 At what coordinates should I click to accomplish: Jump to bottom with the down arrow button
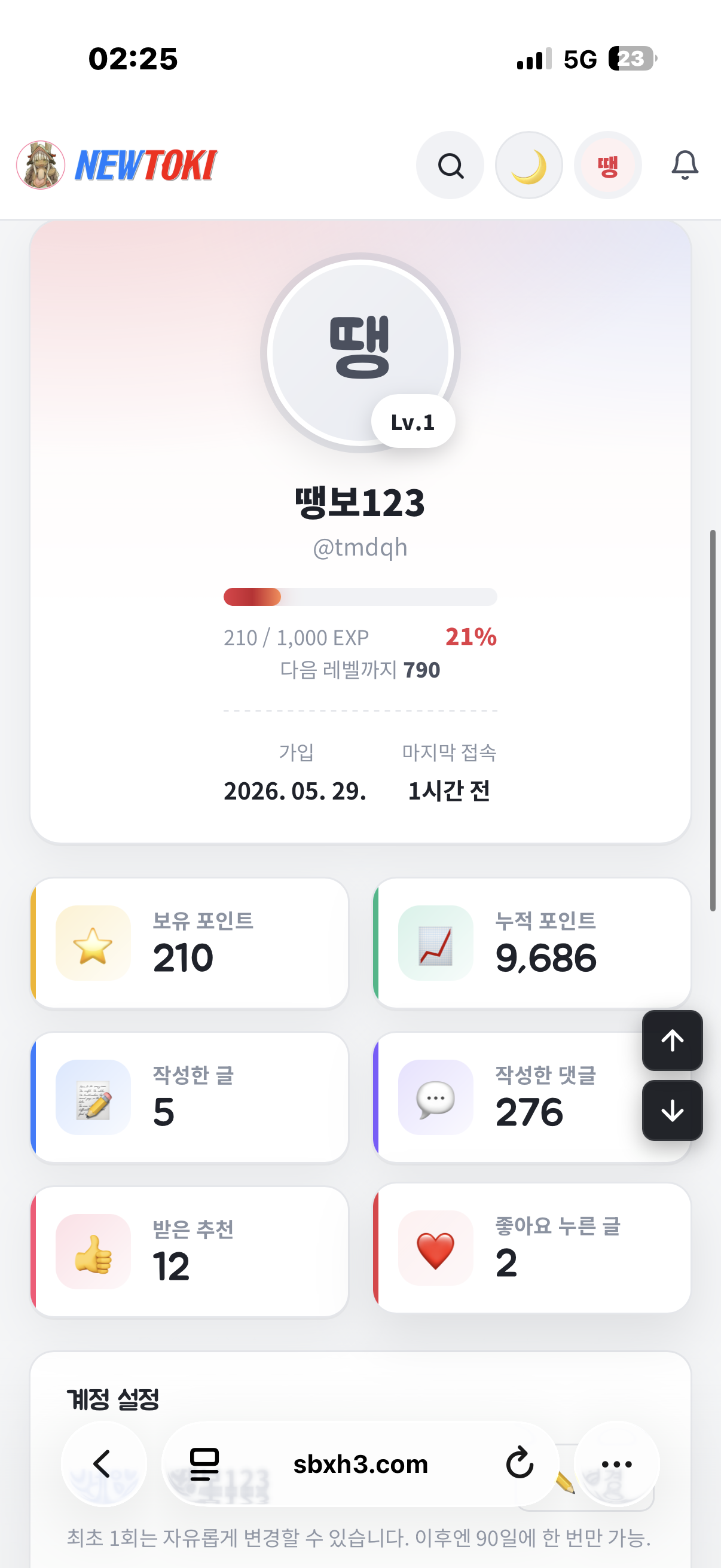click(673, 1111)
